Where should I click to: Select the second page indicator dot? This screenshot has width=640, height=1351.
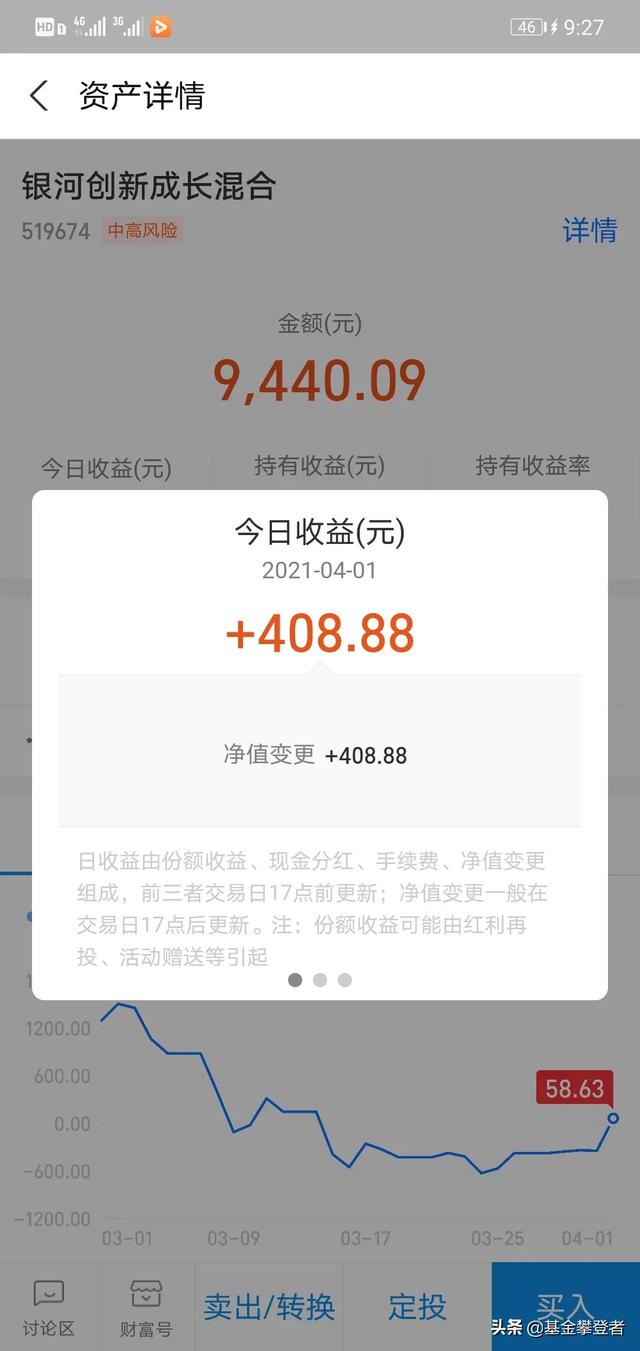320,980
